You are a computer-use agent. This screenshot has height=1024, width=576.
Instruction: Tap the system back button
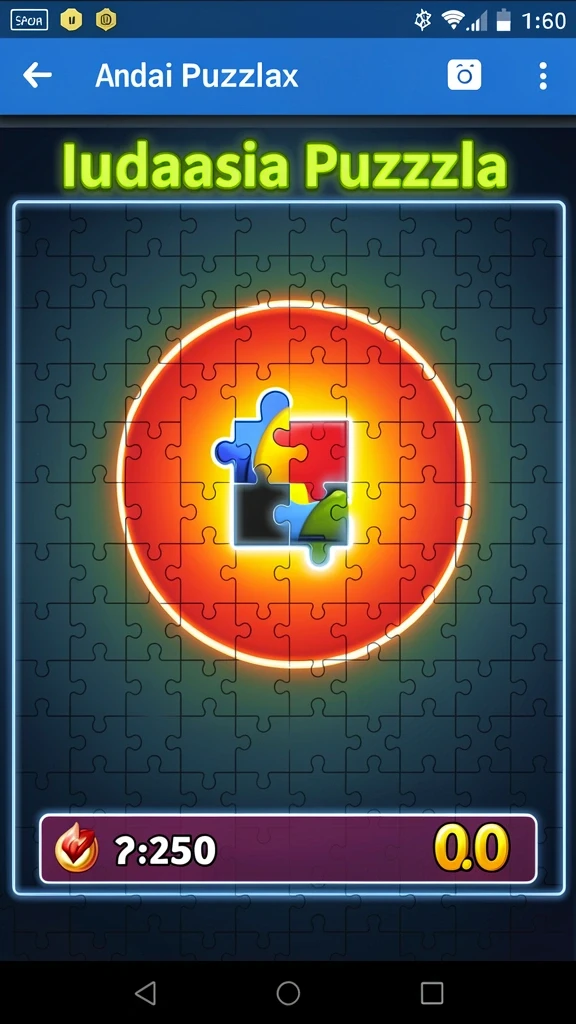click(x=145, y=993)
